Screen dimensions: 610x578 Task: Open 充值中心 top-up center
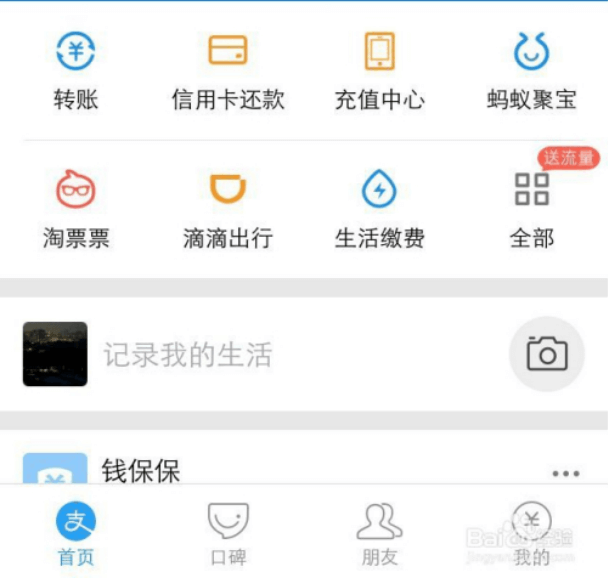tap(379, 68)
